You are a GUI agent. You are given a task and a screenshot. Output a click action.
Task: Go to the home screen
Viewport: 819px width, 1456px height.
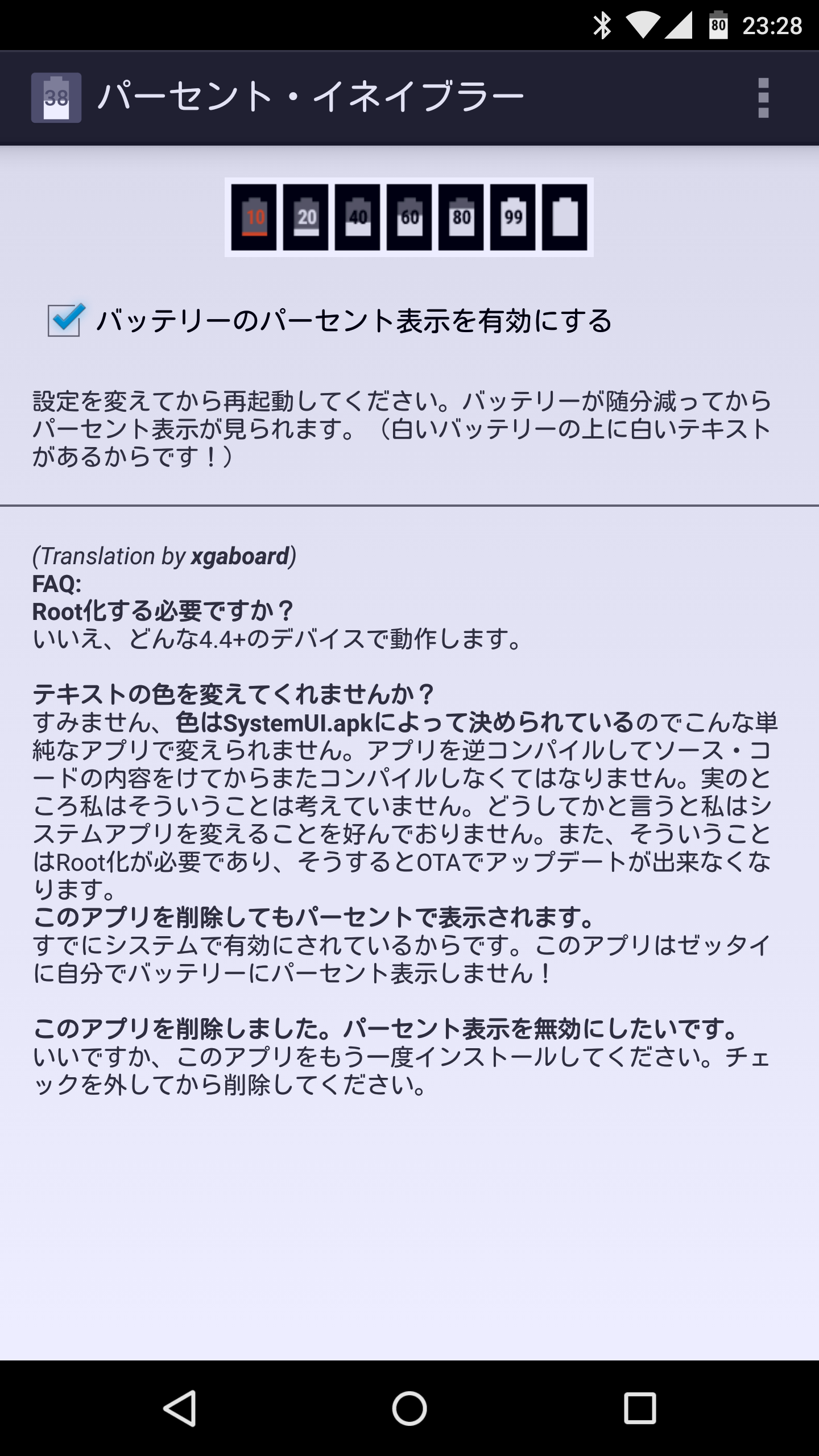click(x=409, y=1408)
